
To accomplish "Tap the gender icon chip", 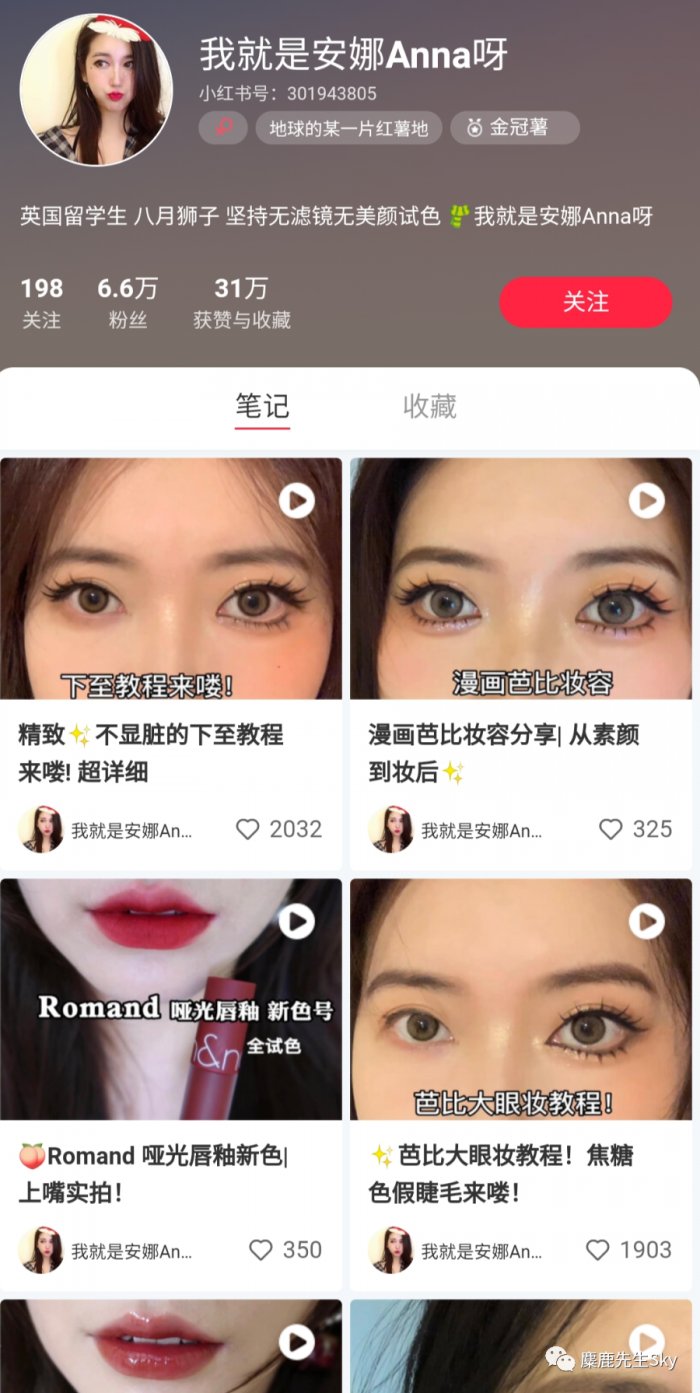I will [223, 128].
